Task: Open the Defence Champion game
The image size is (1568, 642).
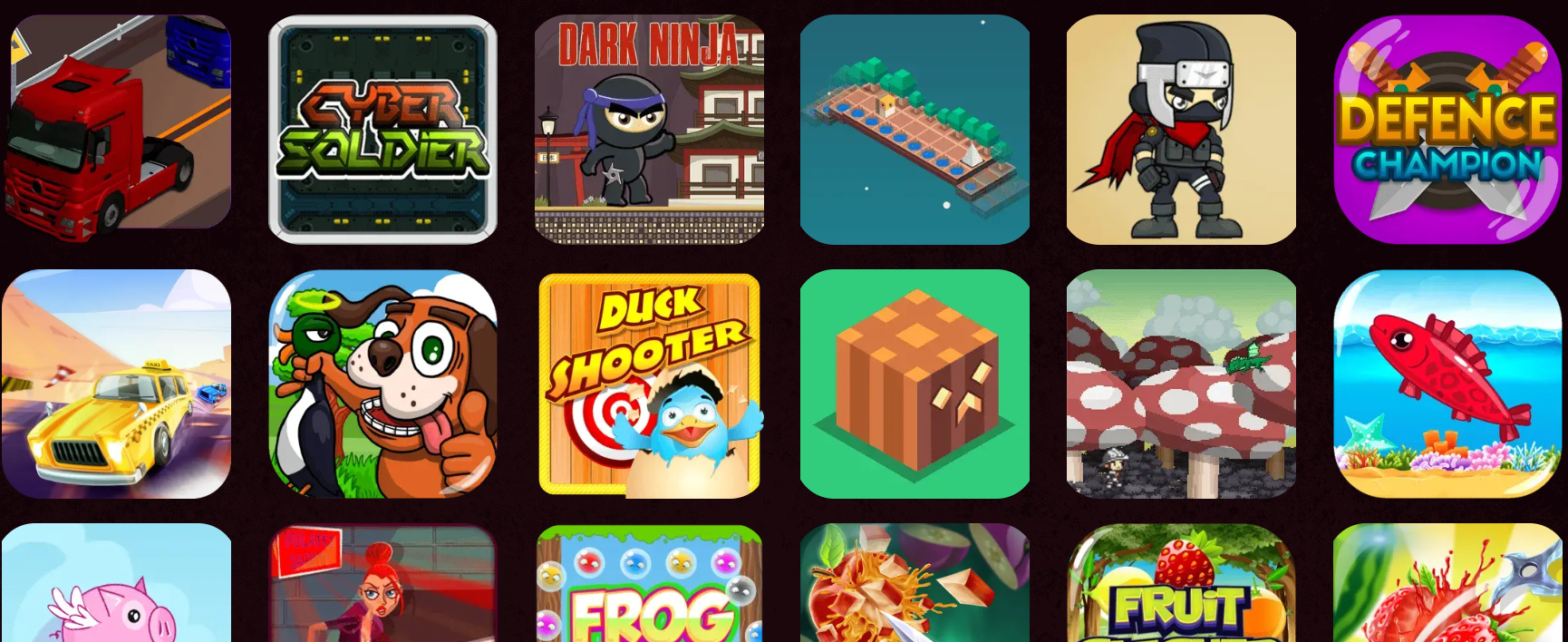Action: pyautogui.click(x=1447, y=129)
